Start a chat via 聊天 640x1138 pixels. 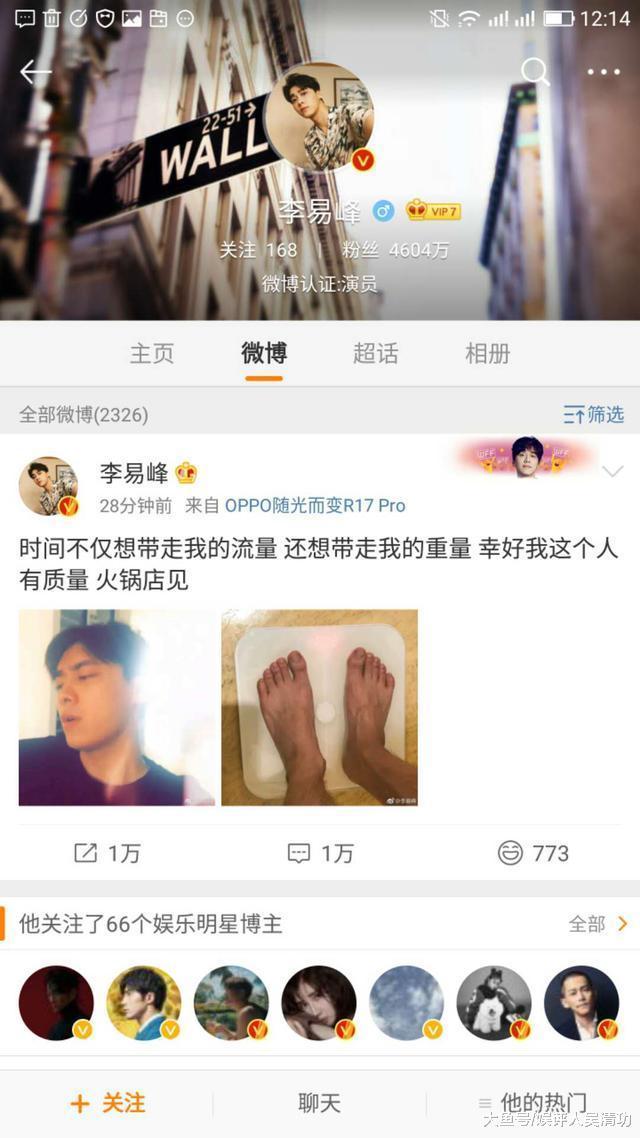[319, 1103]
